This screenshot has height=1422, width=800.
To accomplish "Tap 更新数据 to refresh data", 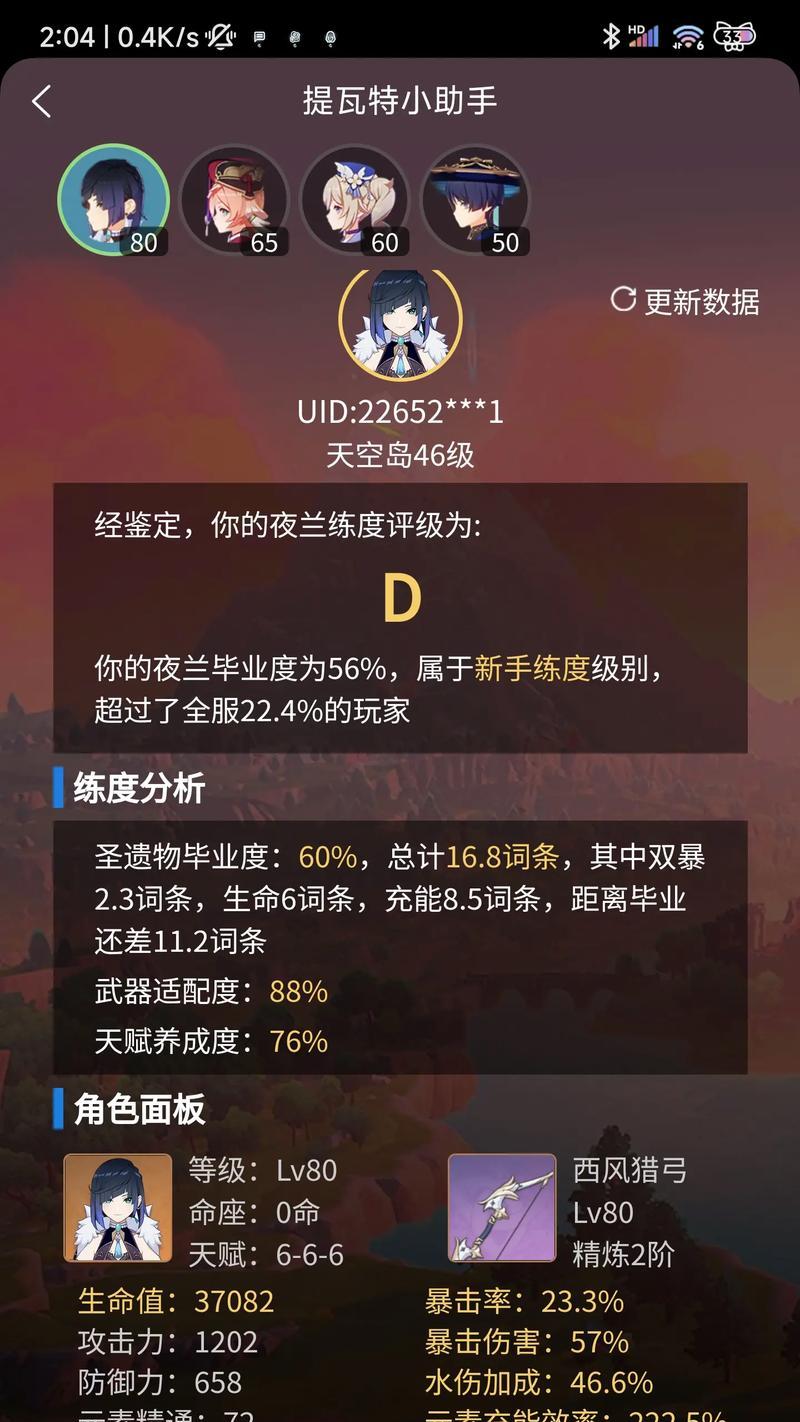I will [x=685, y=301].
